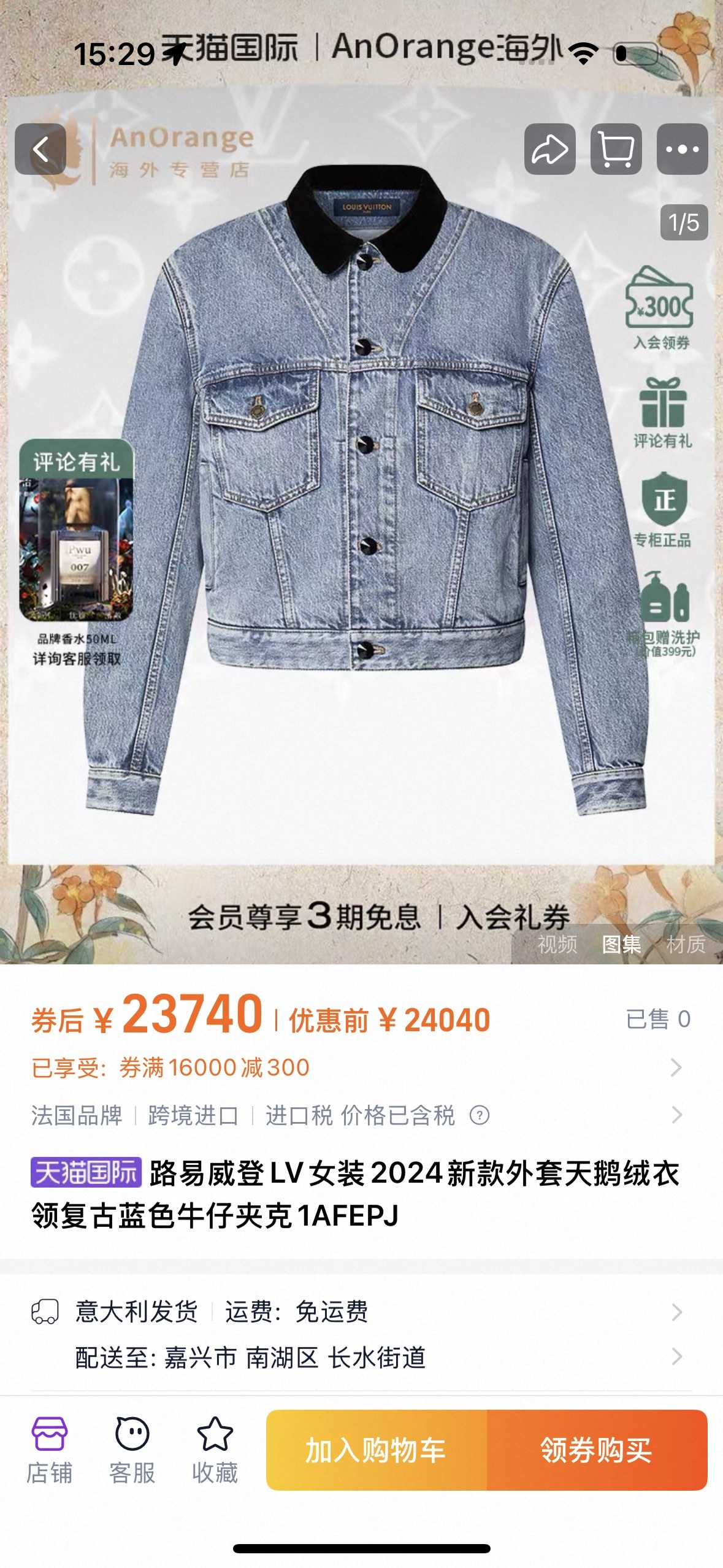Go back to the previous page

click(x=40, y=149)
